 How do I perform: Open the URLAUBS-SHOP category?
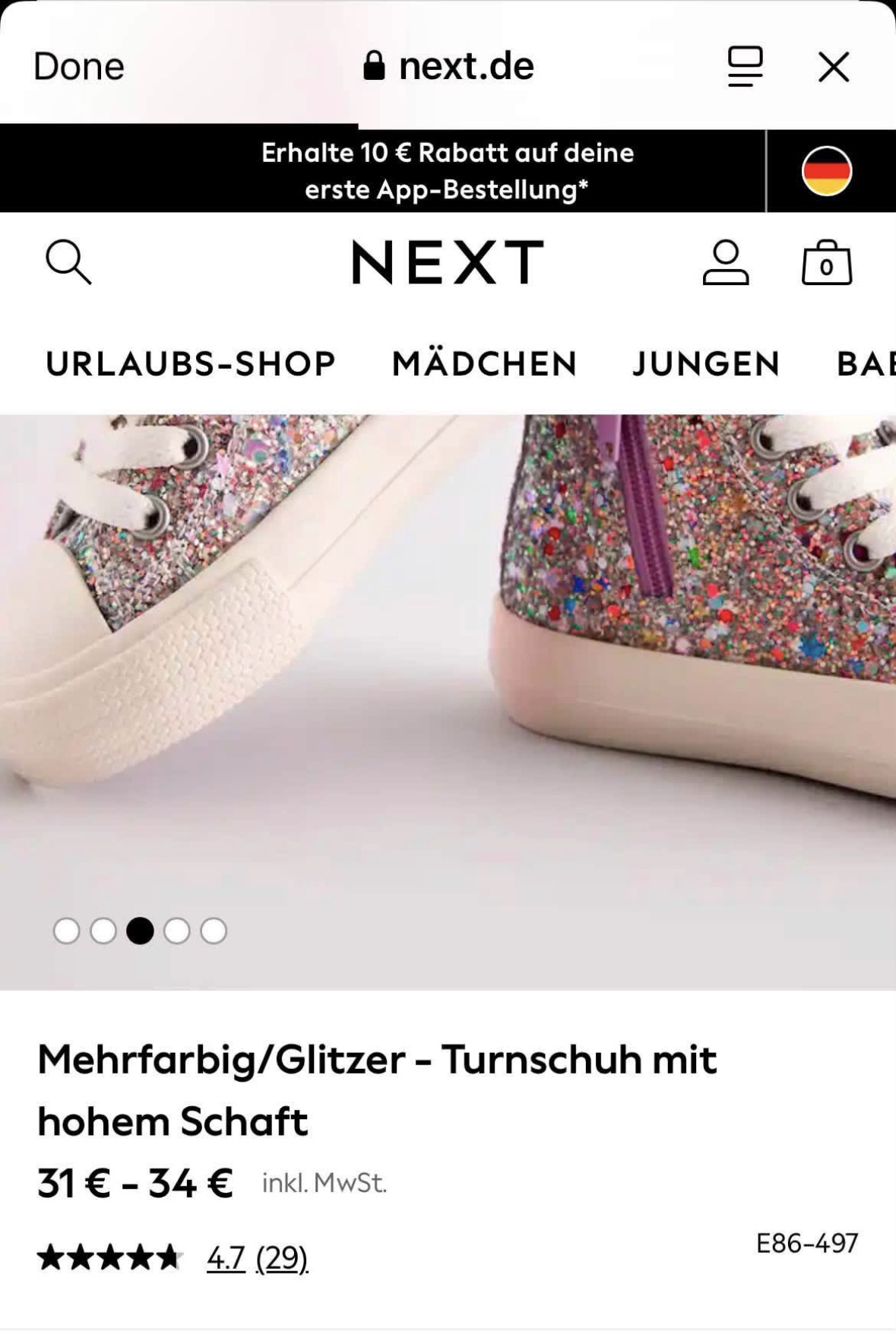(191, 363)
